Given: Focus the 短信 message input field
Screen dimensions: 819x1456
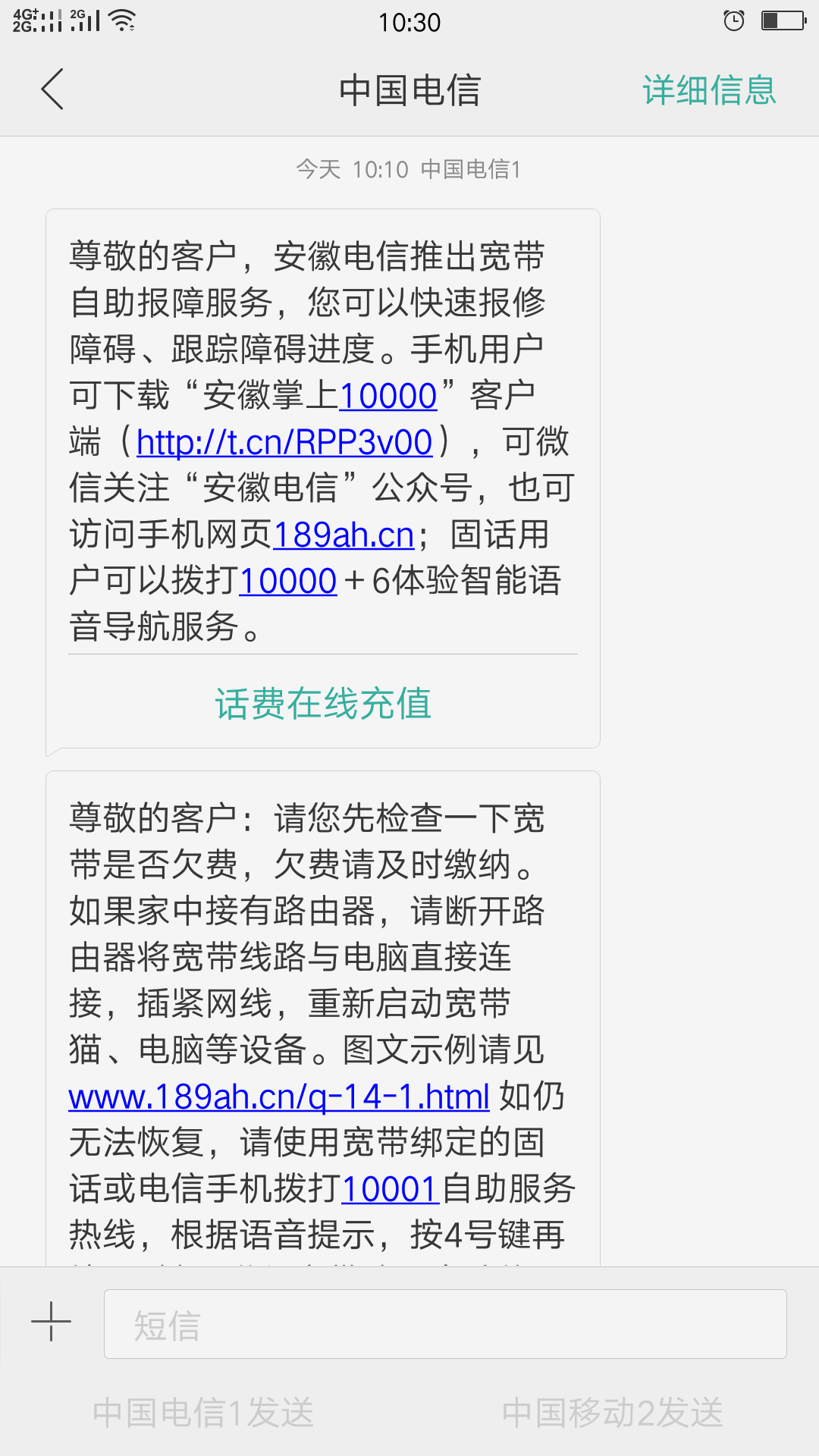Looking at the screenshot, I should tap(445, 1324).
